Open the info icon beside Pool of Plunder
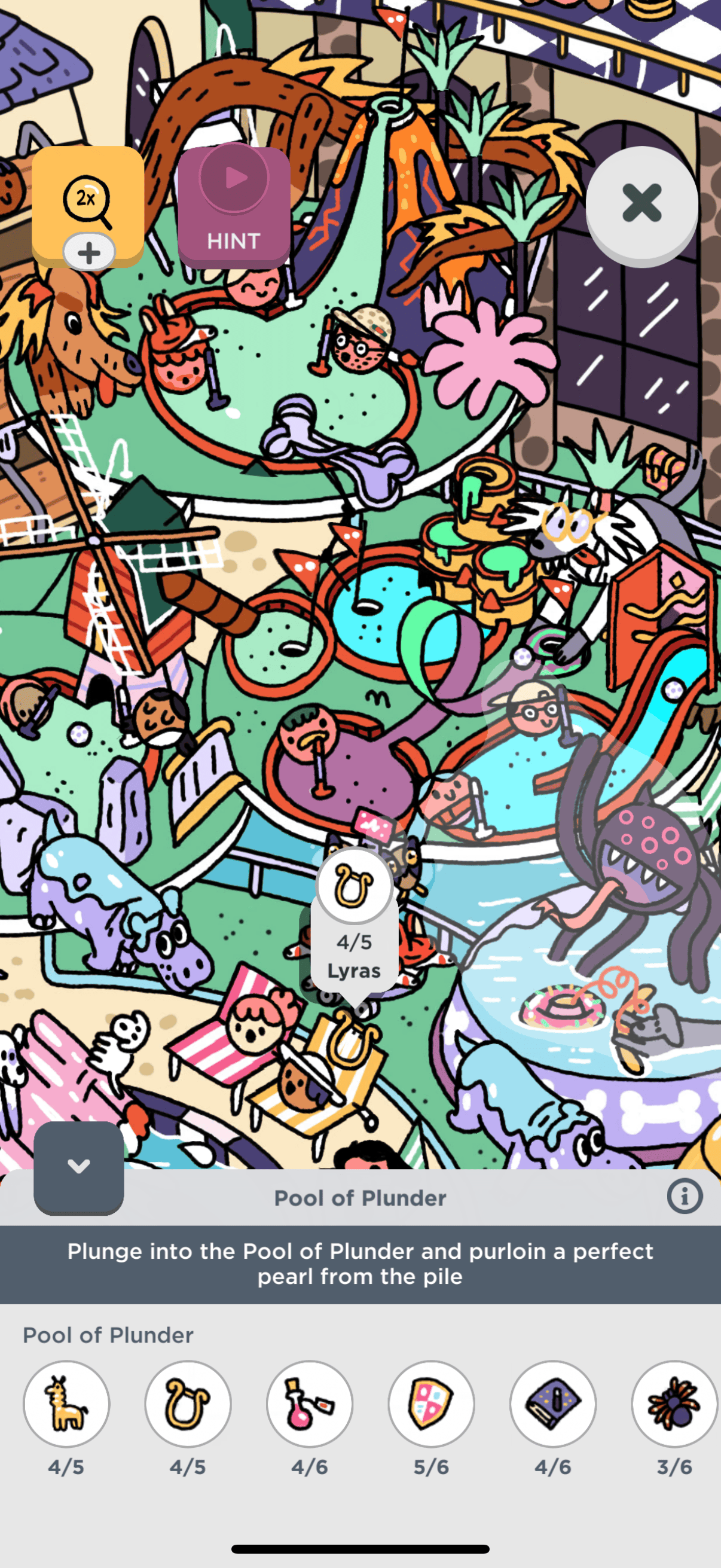This screenshot has height=1568, width=721. pos(684,1197)
